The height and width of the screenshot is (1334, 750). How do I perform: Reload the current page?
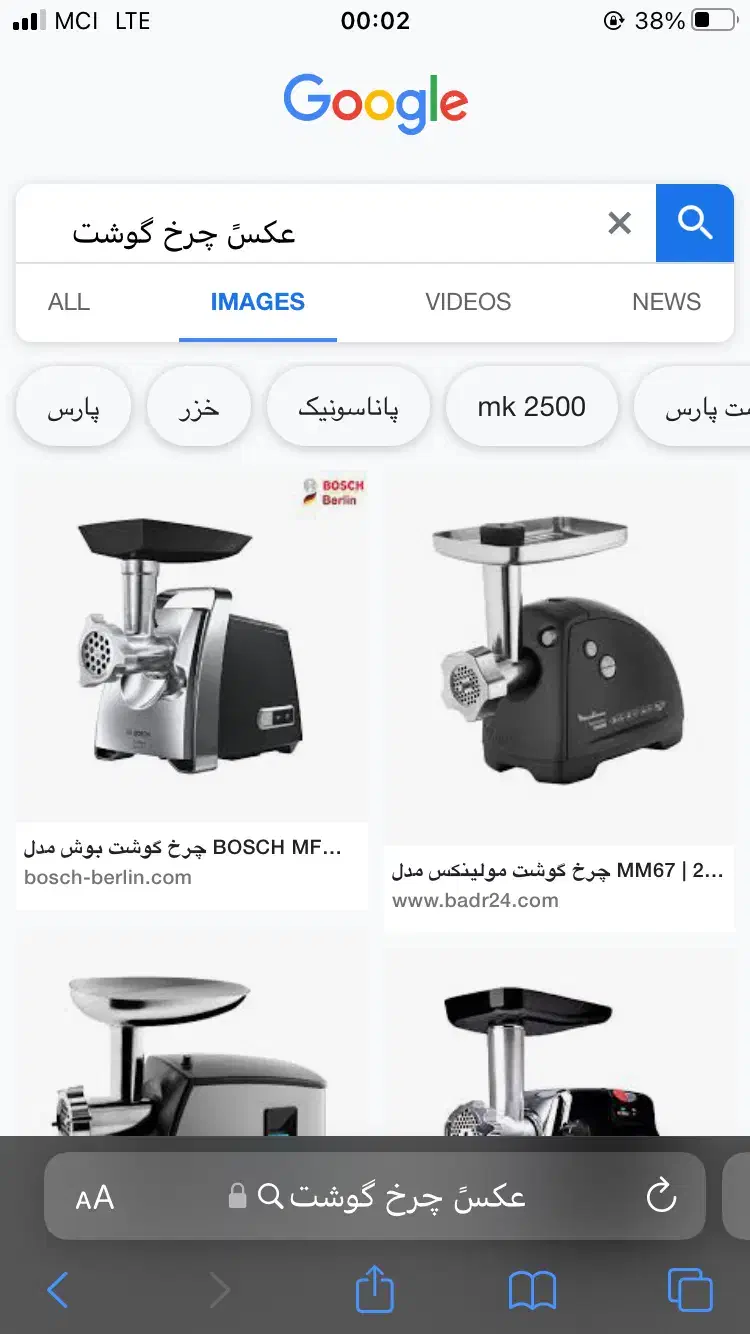[x=661, y=1196]
